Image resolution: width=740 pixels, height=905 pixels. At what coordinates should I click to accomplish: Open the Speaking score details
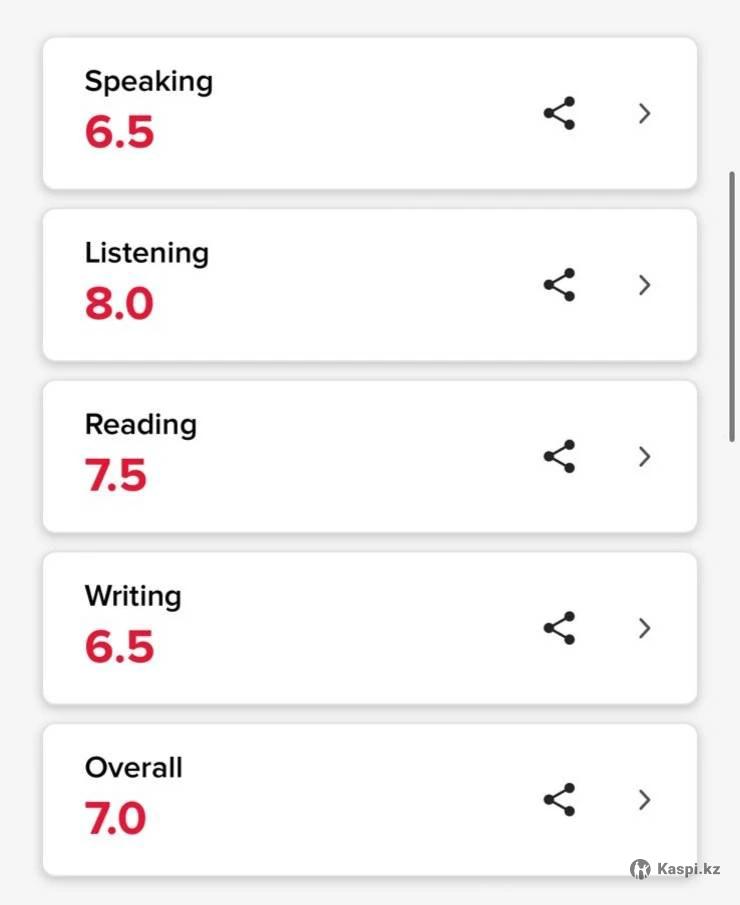(645, 114)
